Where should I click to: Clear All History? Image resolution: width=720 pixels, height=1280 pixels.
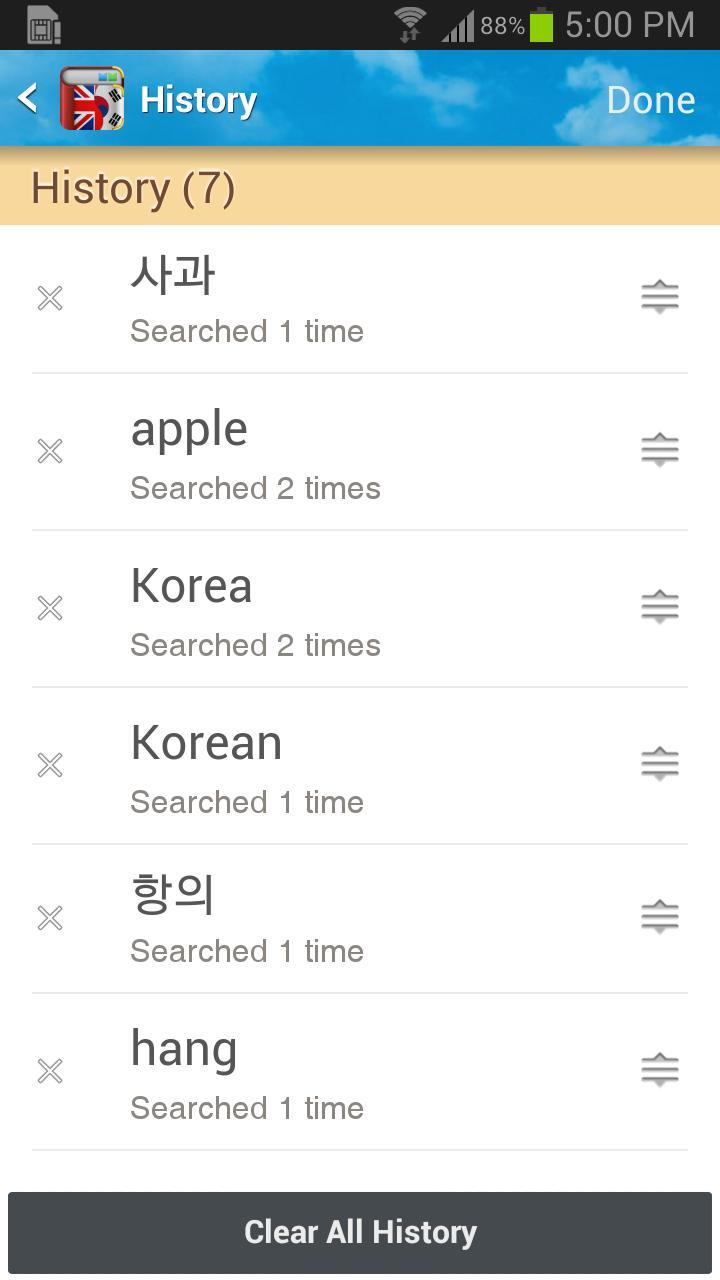[x=360, y=1232]
